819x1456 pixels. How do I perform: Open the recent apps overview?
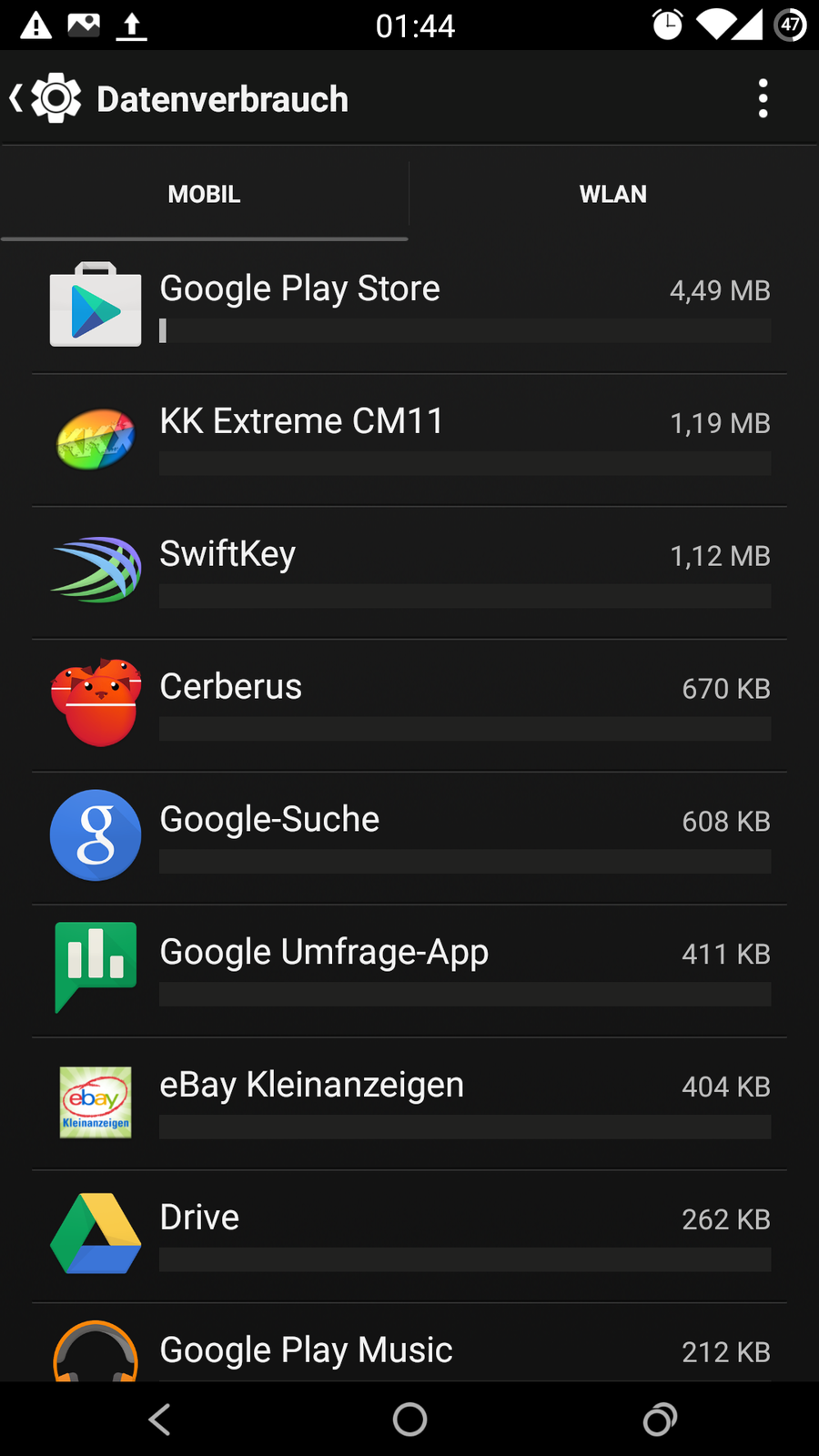pyautogui.click(x=660, y=1419)
